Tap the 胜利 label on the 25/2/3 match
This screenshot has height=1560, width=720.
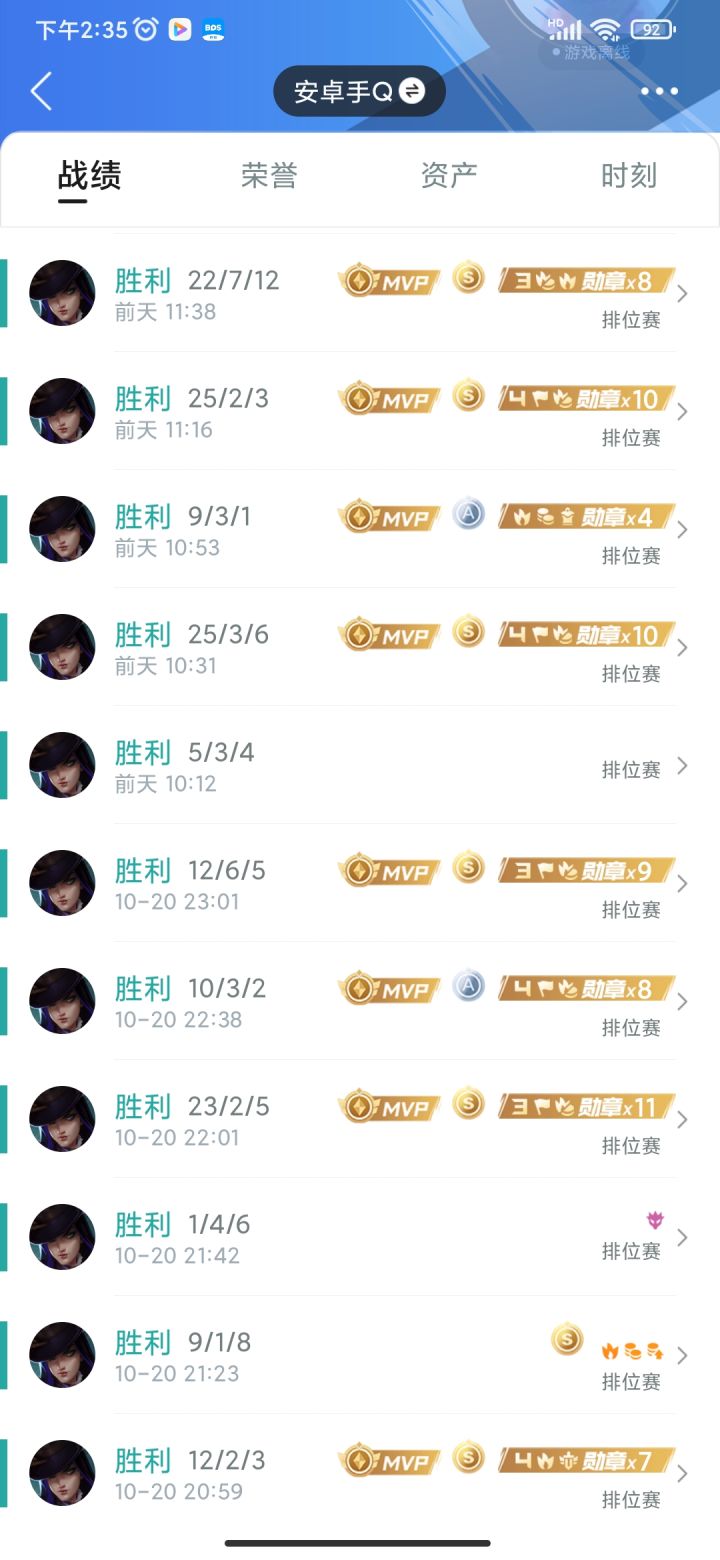[142, 398]
